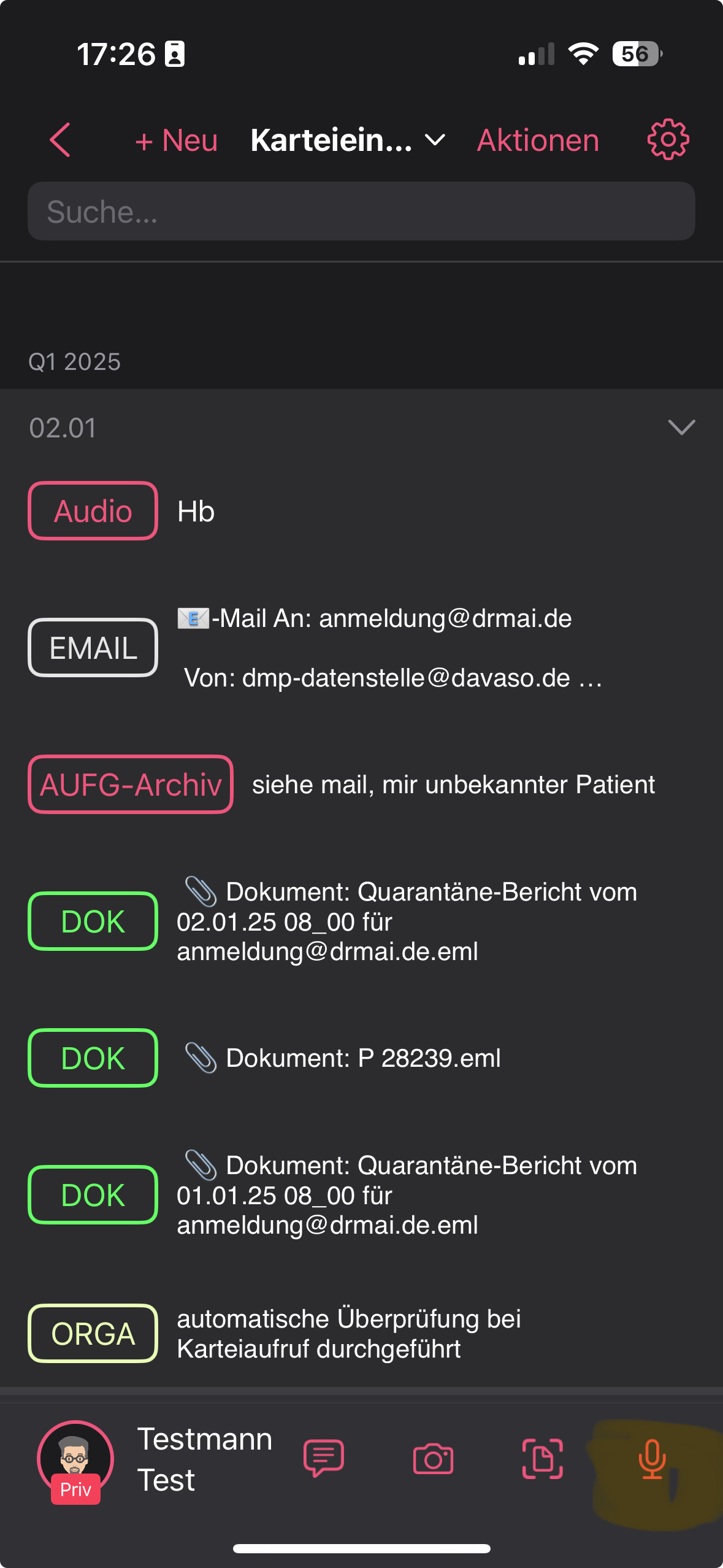The height and width of the screenshot is (1568, 723).
Task: Open the EMAIL entry from dmp-datenstelle
Action: (x=361, y=648)
